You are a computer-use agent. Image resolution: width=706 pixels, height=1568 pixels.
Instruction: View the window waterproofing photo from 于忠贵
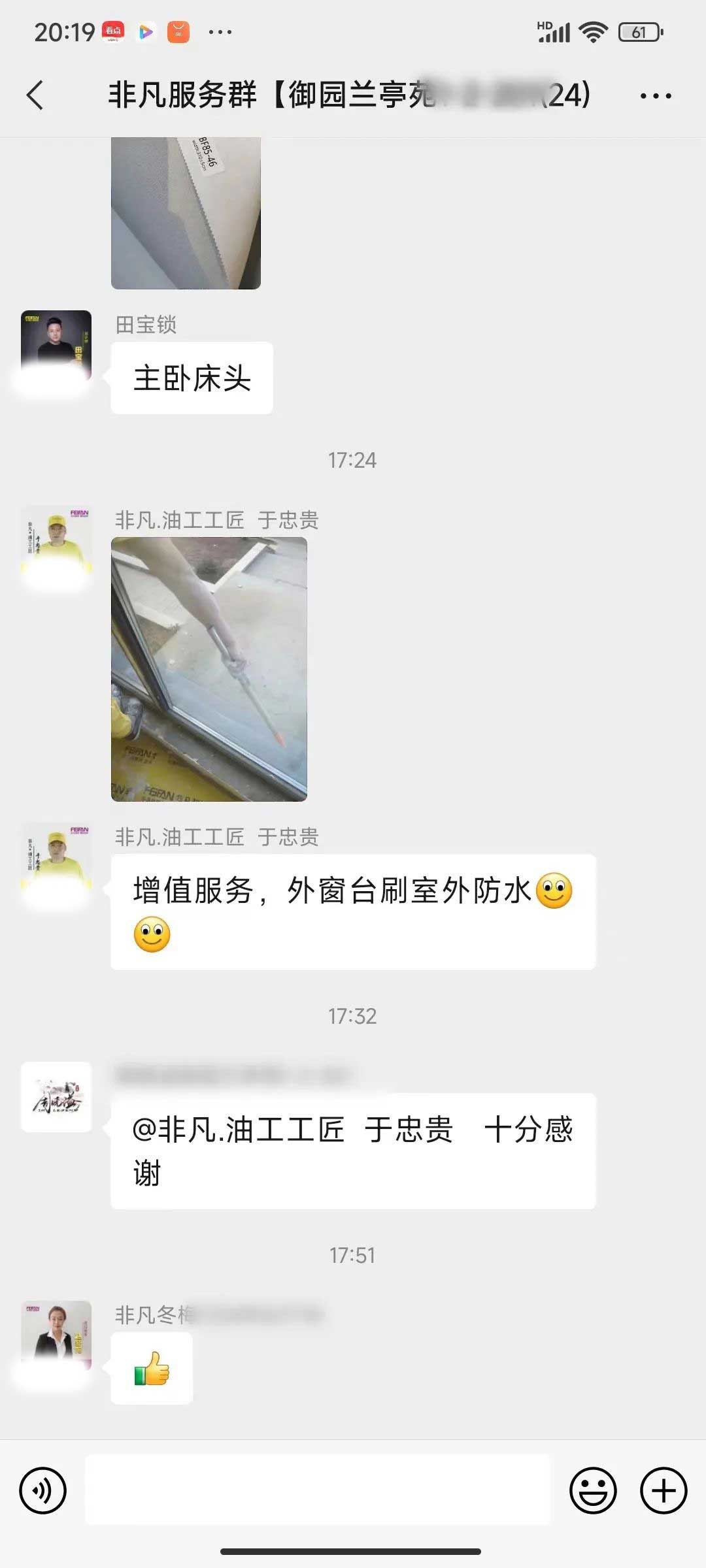(209, 669)
